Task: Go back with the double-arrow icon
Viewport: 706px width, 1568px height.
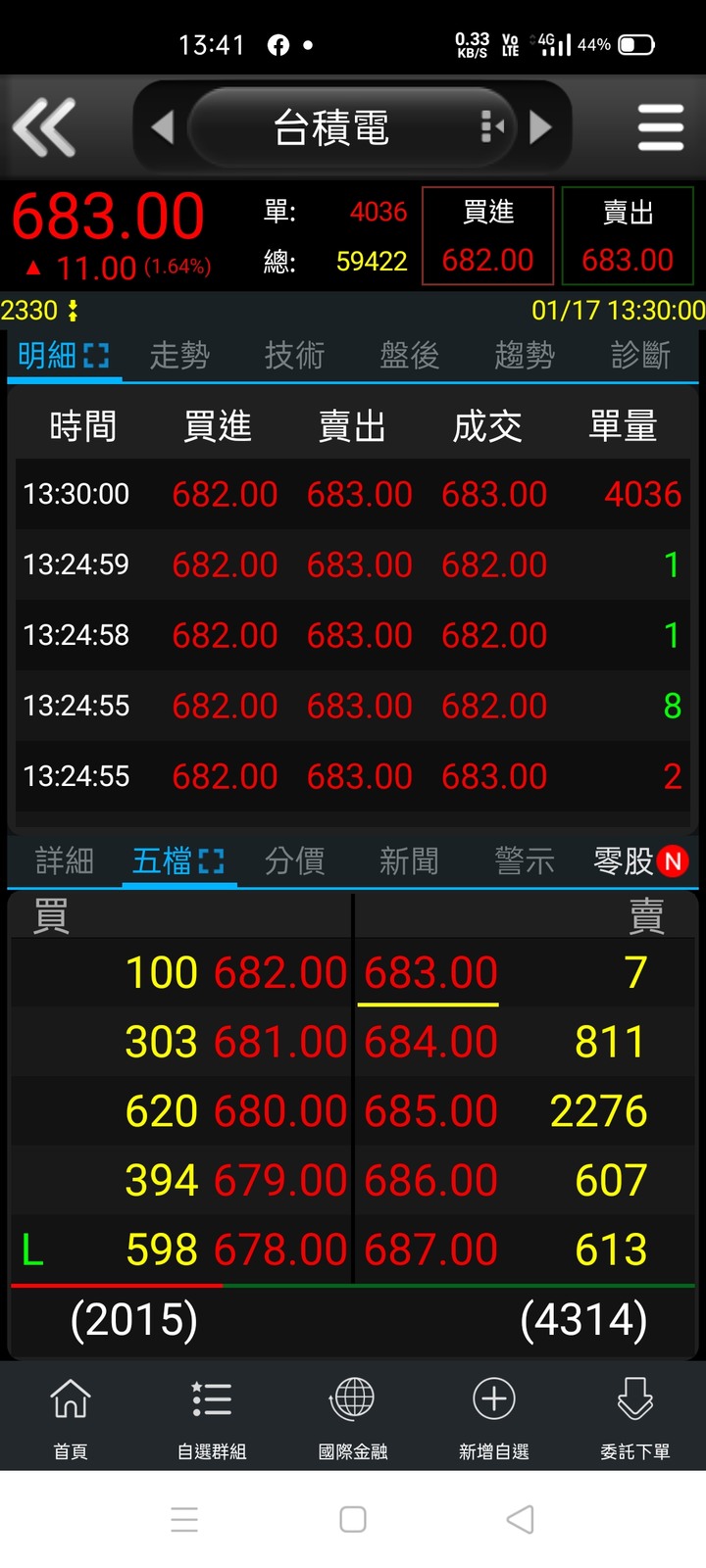Action: pos(44,127)
